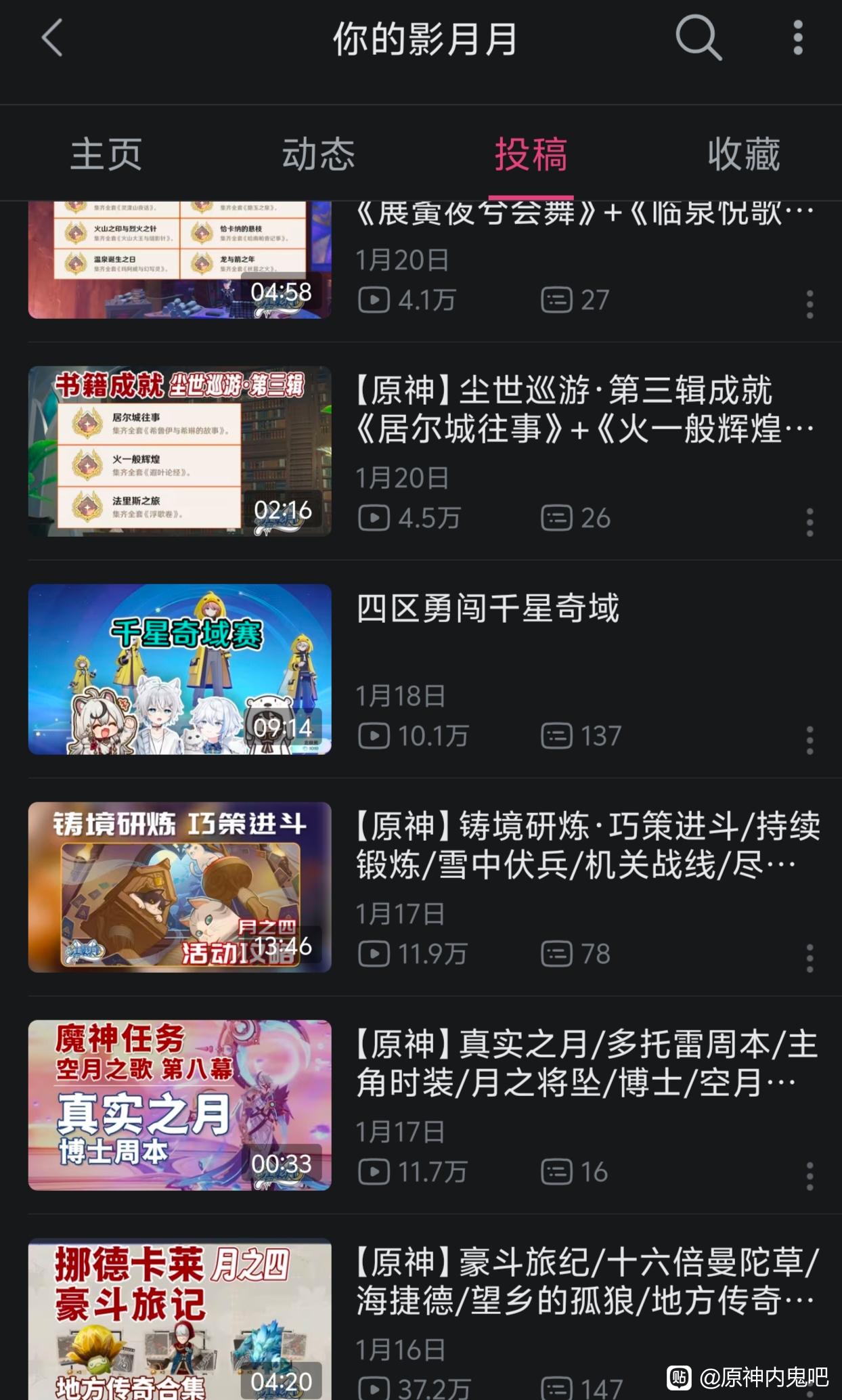Switch to the 主页 tab
Screen dimensions: 842x1400
pyautogui.click(x=106, y=154)
